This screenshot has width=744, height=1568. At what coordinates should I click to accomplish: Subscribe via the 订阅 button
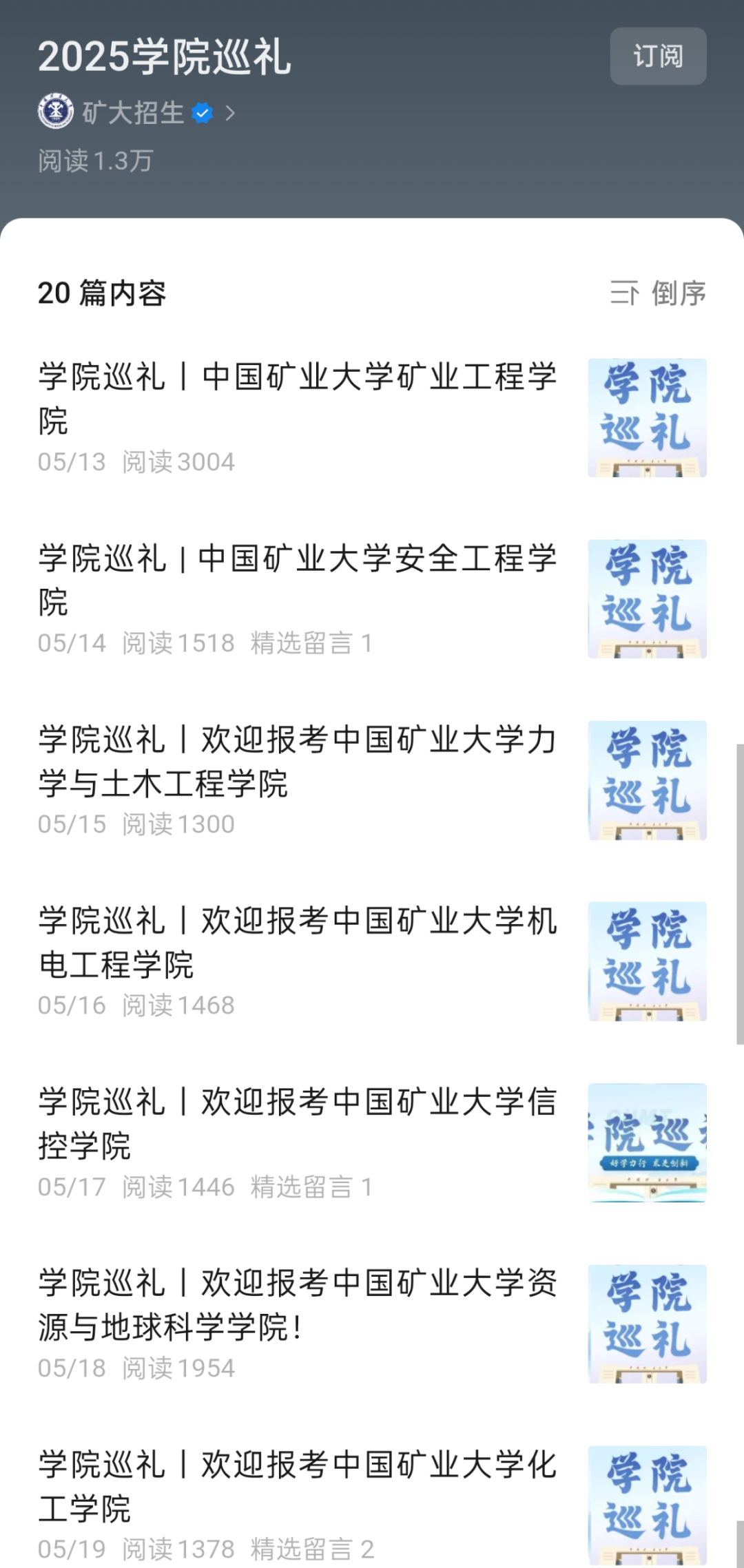click(x=657, y=56)
